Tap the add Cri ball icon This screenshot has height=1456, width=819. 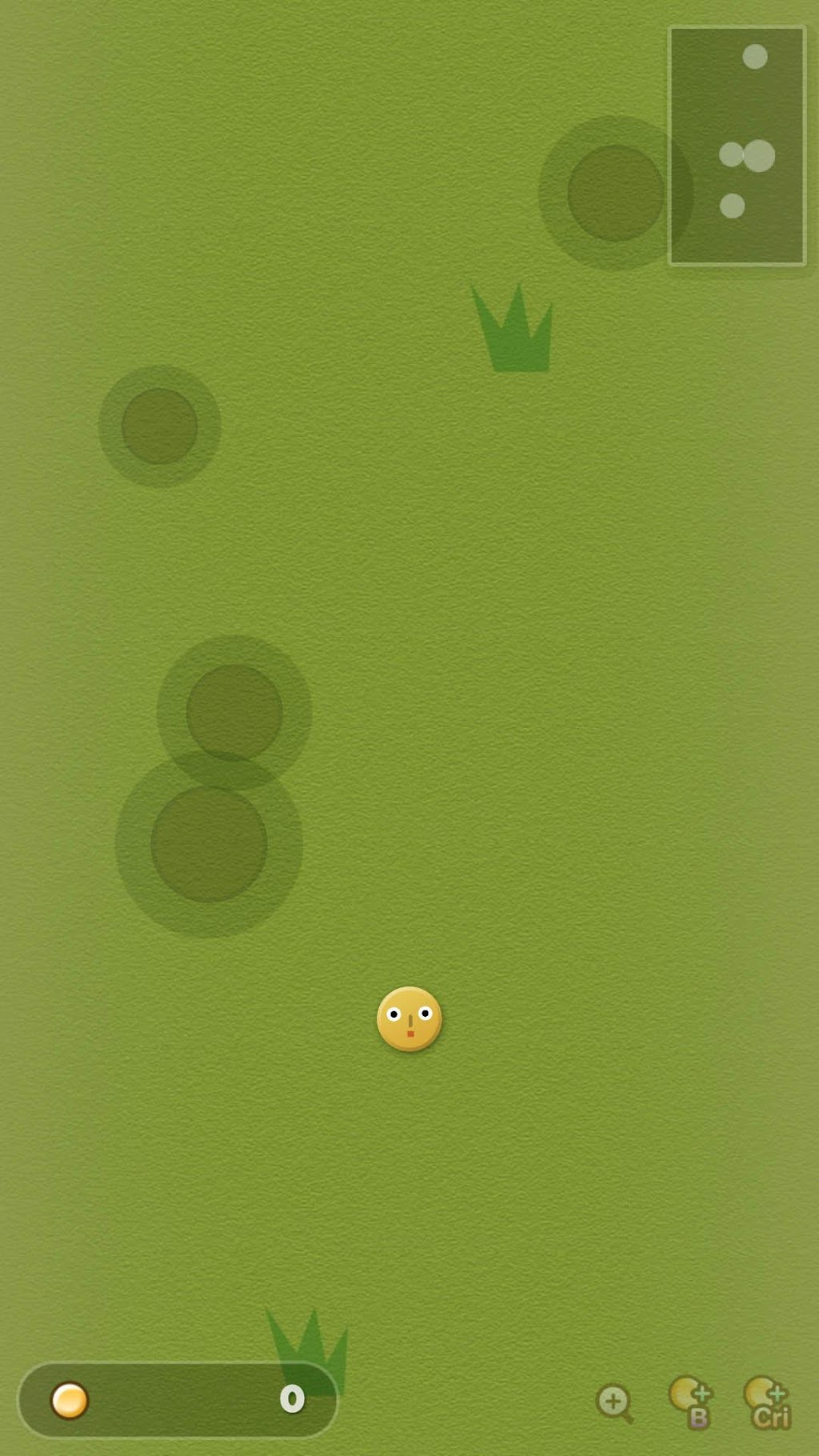[x=767, y=1402]
